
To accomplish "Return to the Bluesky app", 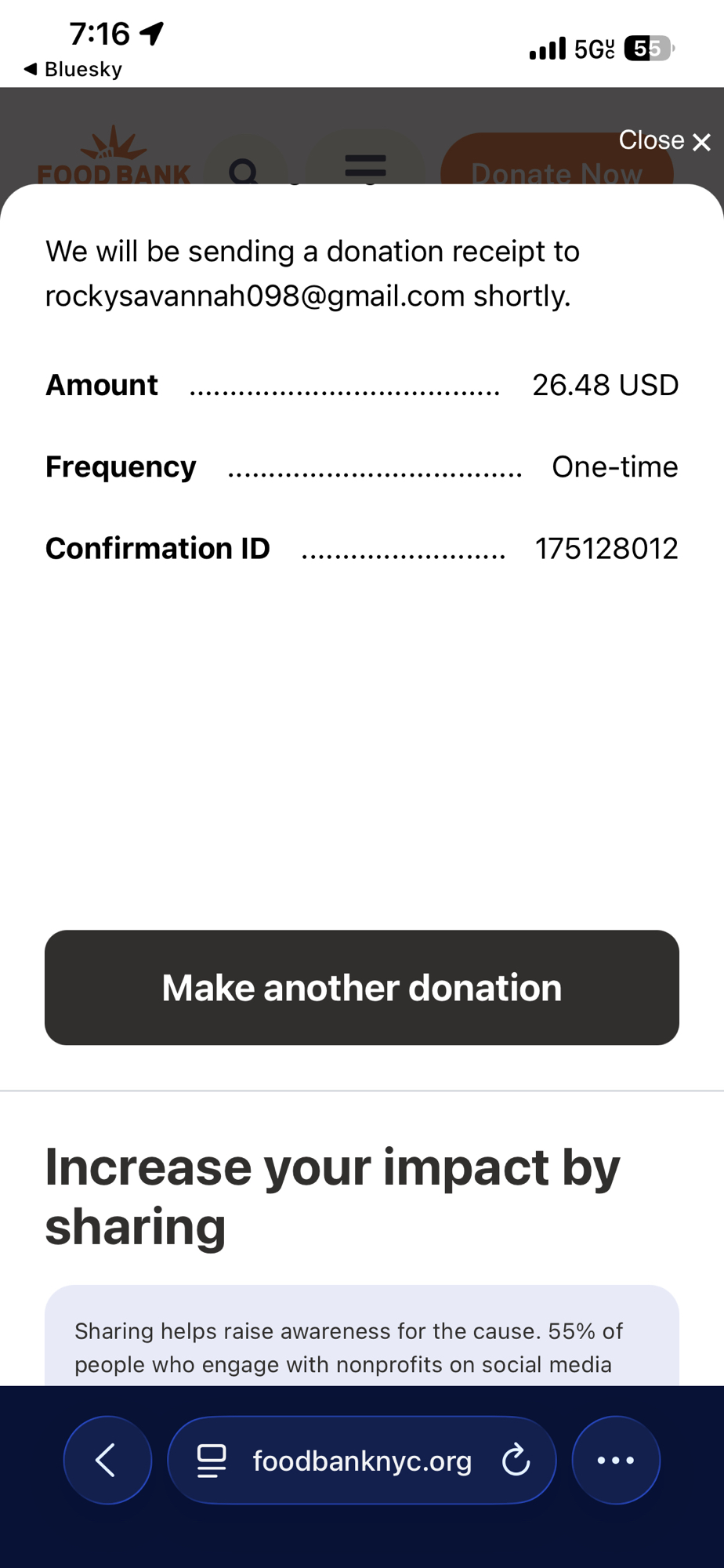I will pyautogui.click(x=74, y=69).
